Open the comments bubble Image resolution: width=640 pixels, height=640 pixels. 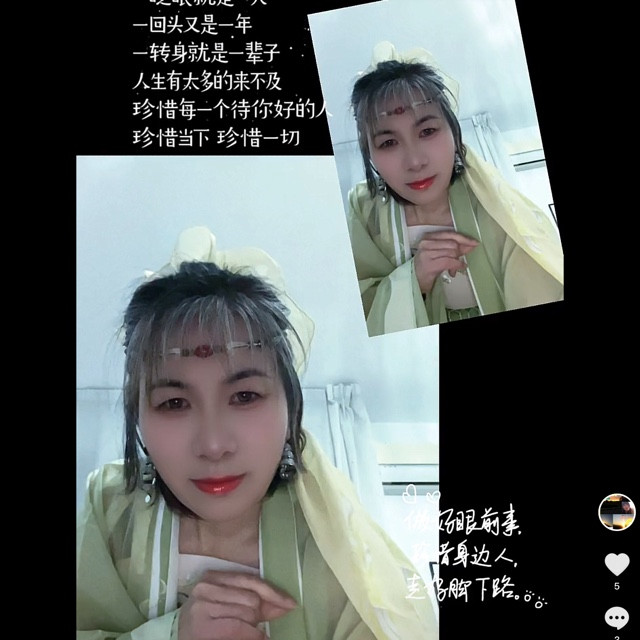(617, 618)
